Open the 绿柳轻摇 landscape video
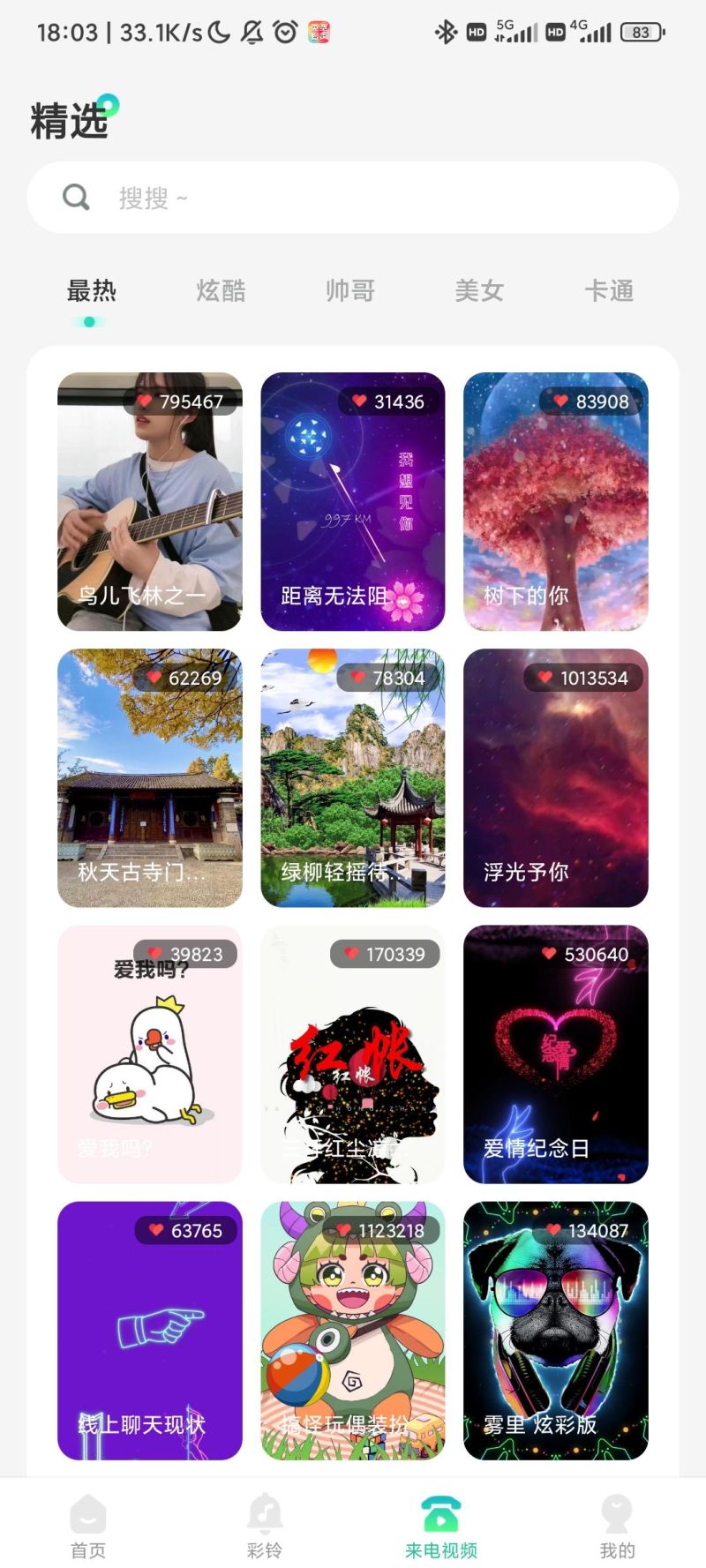 point(353,777)
